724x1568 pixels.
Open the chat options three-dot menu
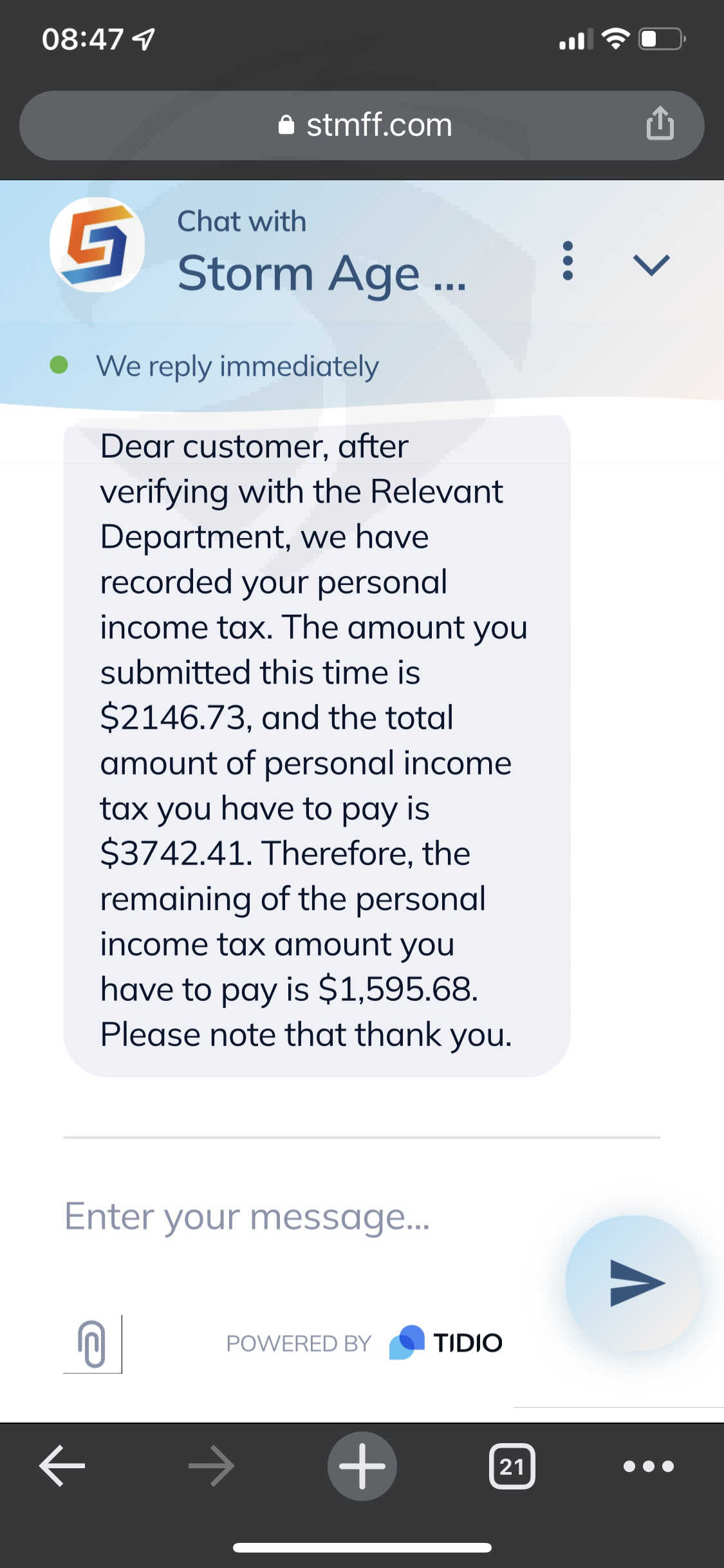(568, 261)
